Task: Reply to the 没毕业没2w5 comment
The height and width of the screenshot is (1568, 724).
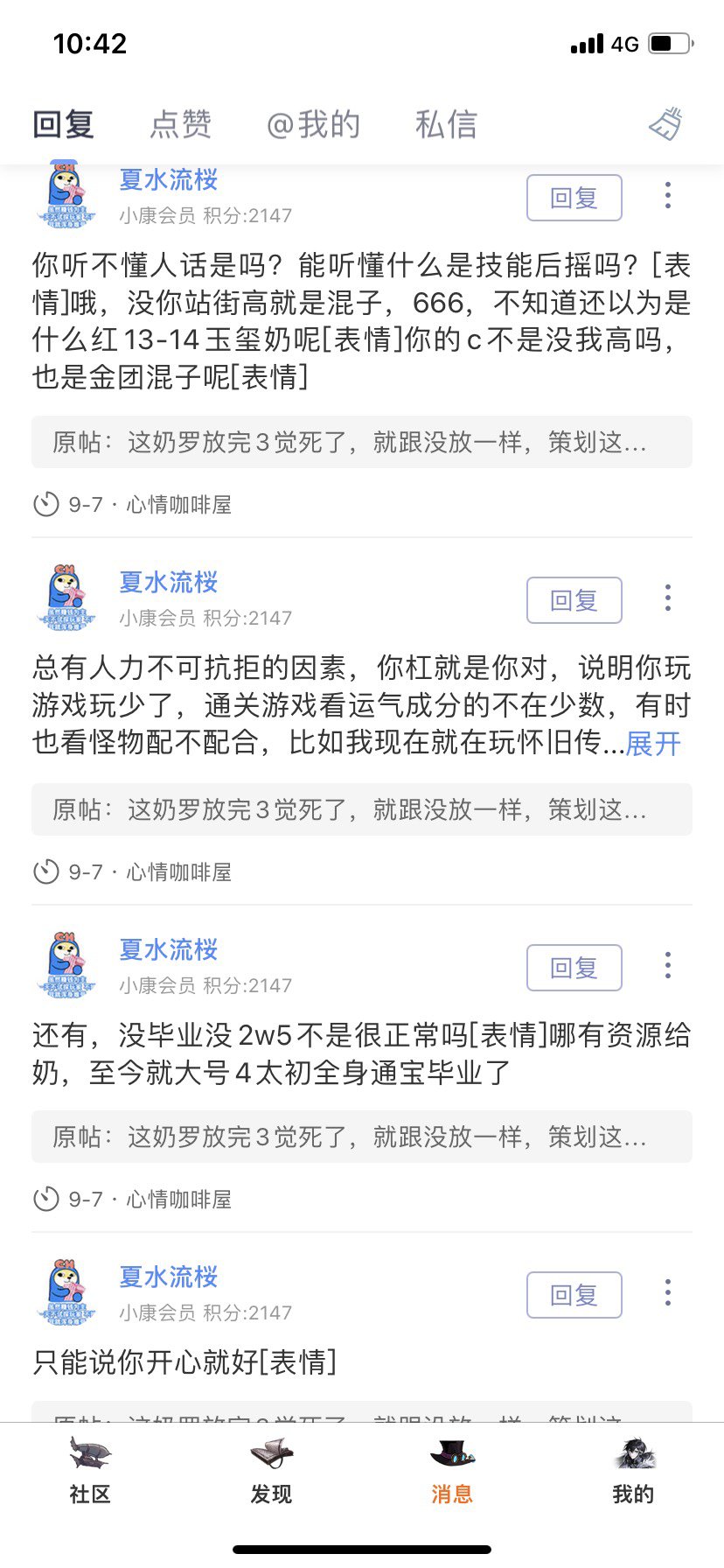Action: (574, 968)
